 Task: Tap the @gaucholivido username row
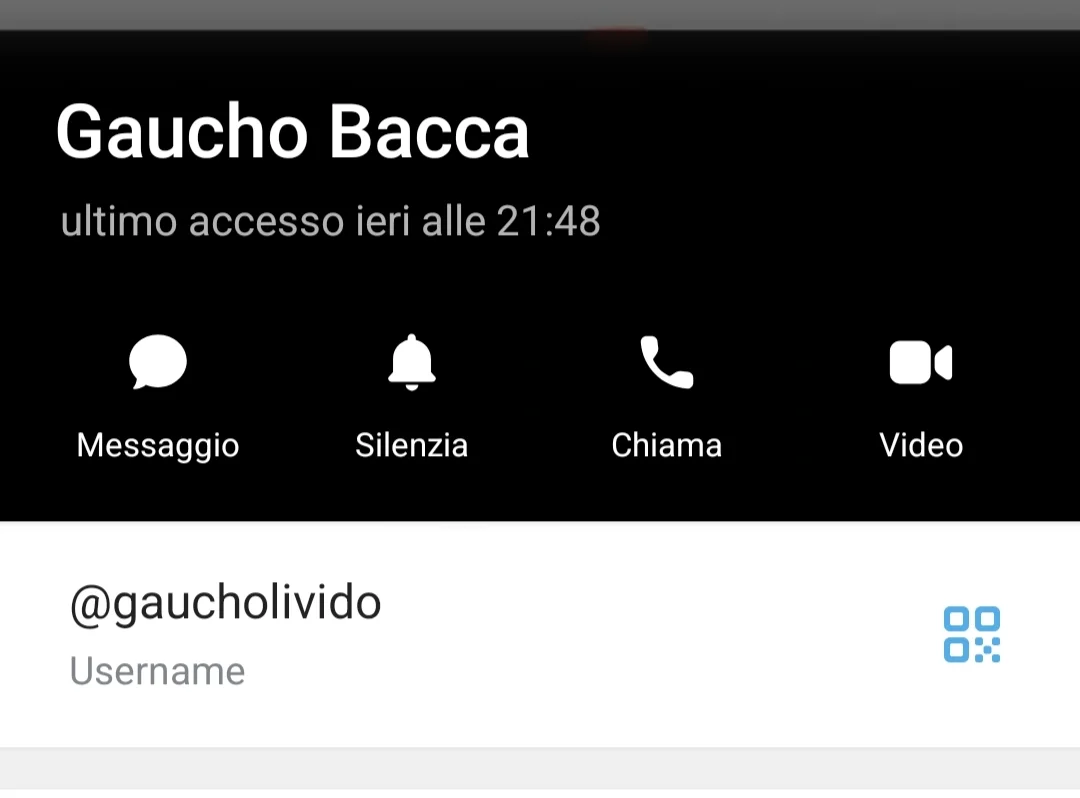[400, 634]
